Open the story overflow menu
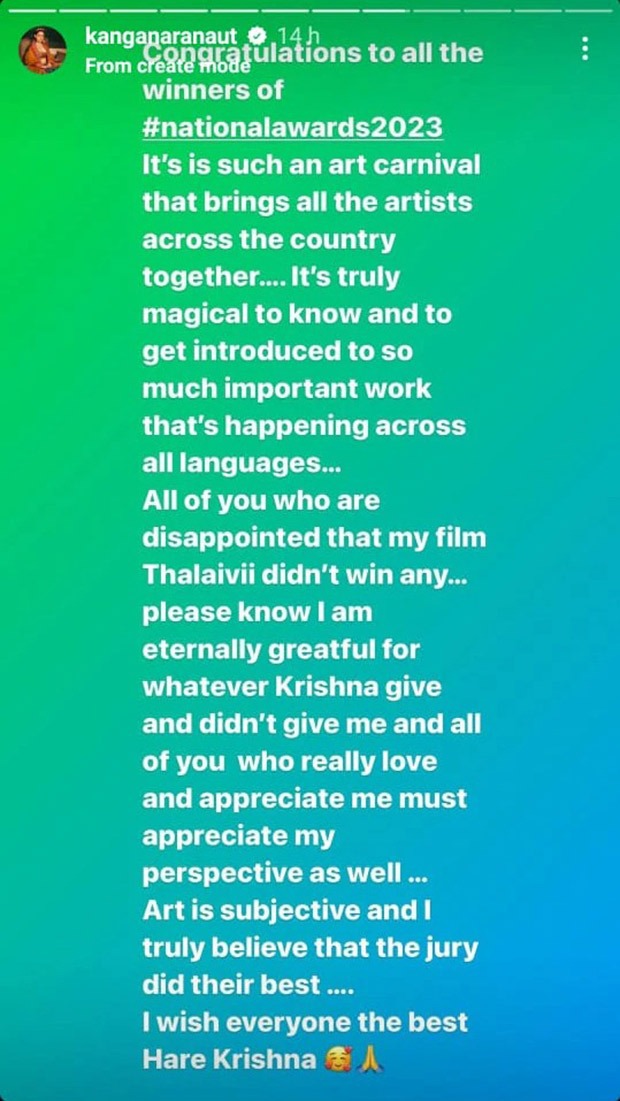Screen dimensions: 620x1101 pos(584,50)
